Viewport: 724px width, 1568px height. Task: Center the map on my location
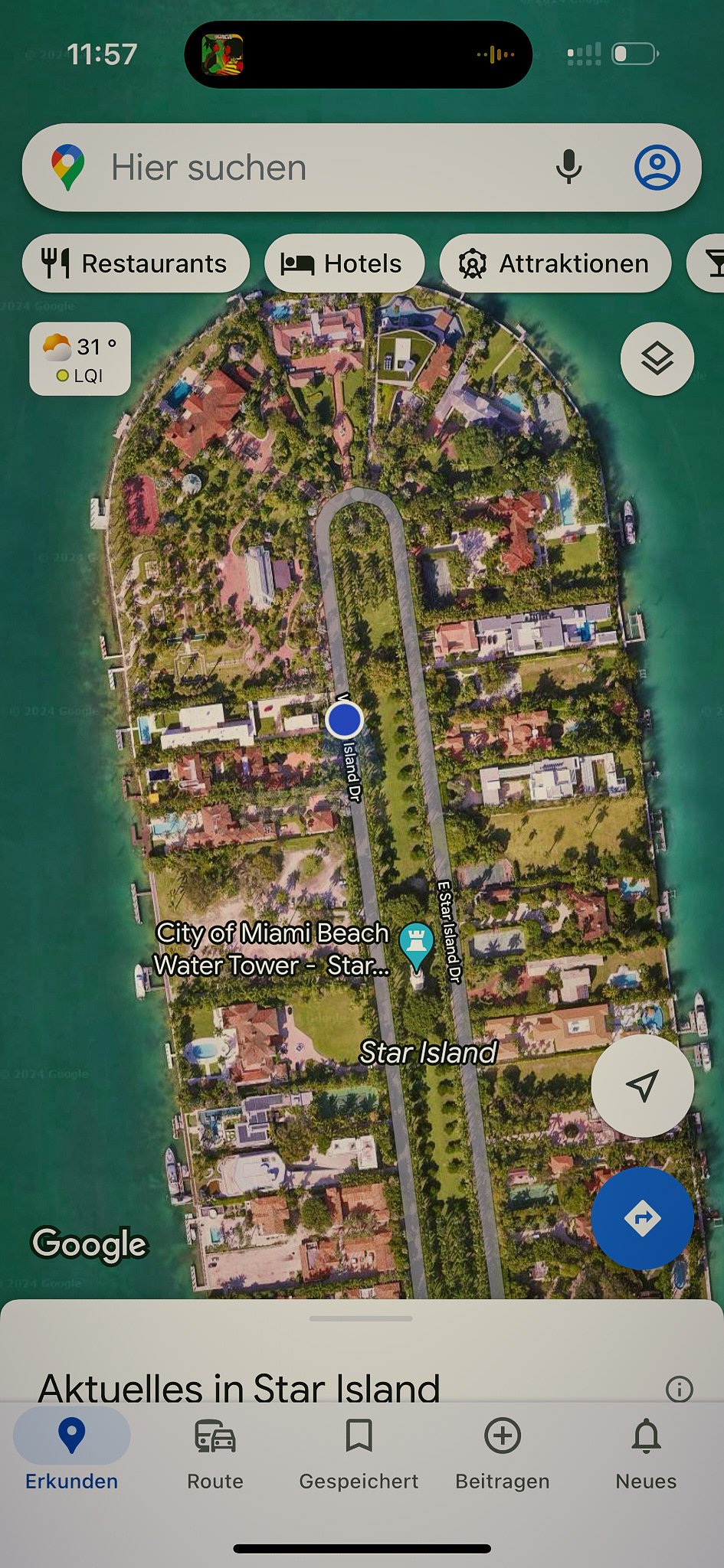pos(642,1085)
